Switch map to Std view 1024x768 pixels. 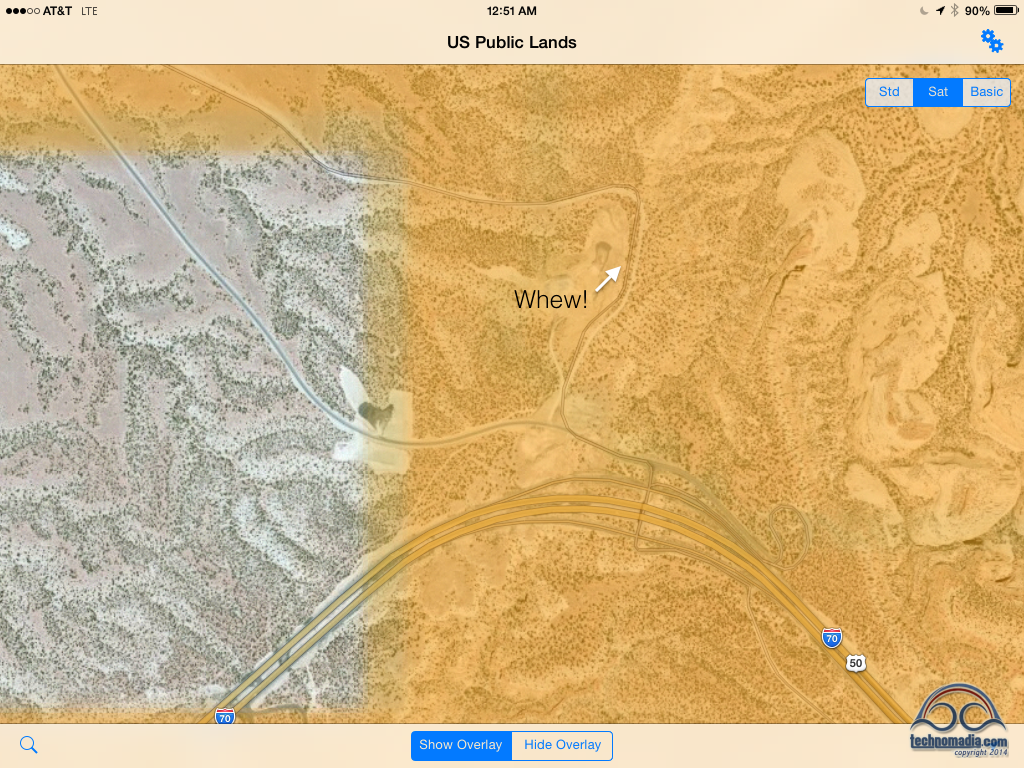[889, 92]
